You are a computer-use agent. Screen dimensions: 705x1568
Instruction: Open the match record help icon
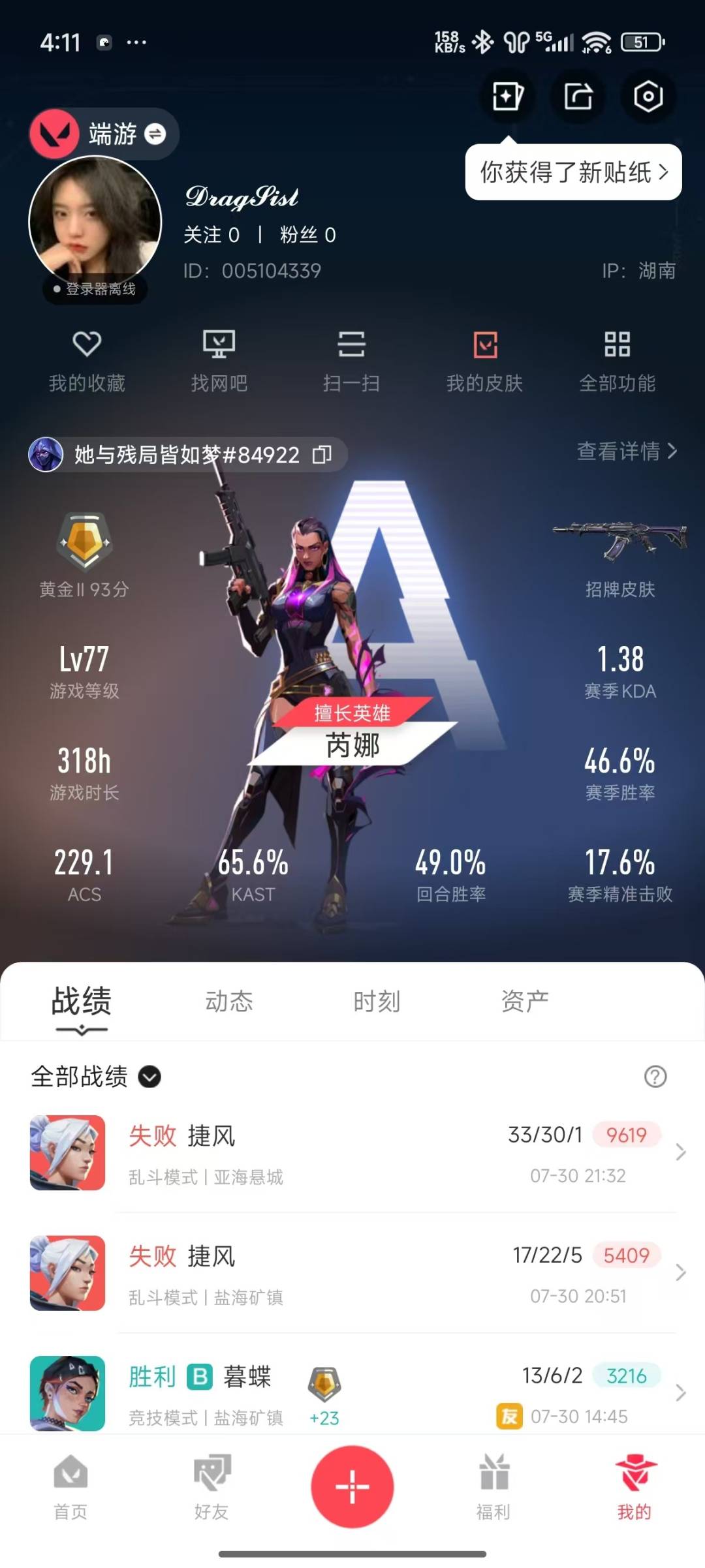tap(655, 1077)
